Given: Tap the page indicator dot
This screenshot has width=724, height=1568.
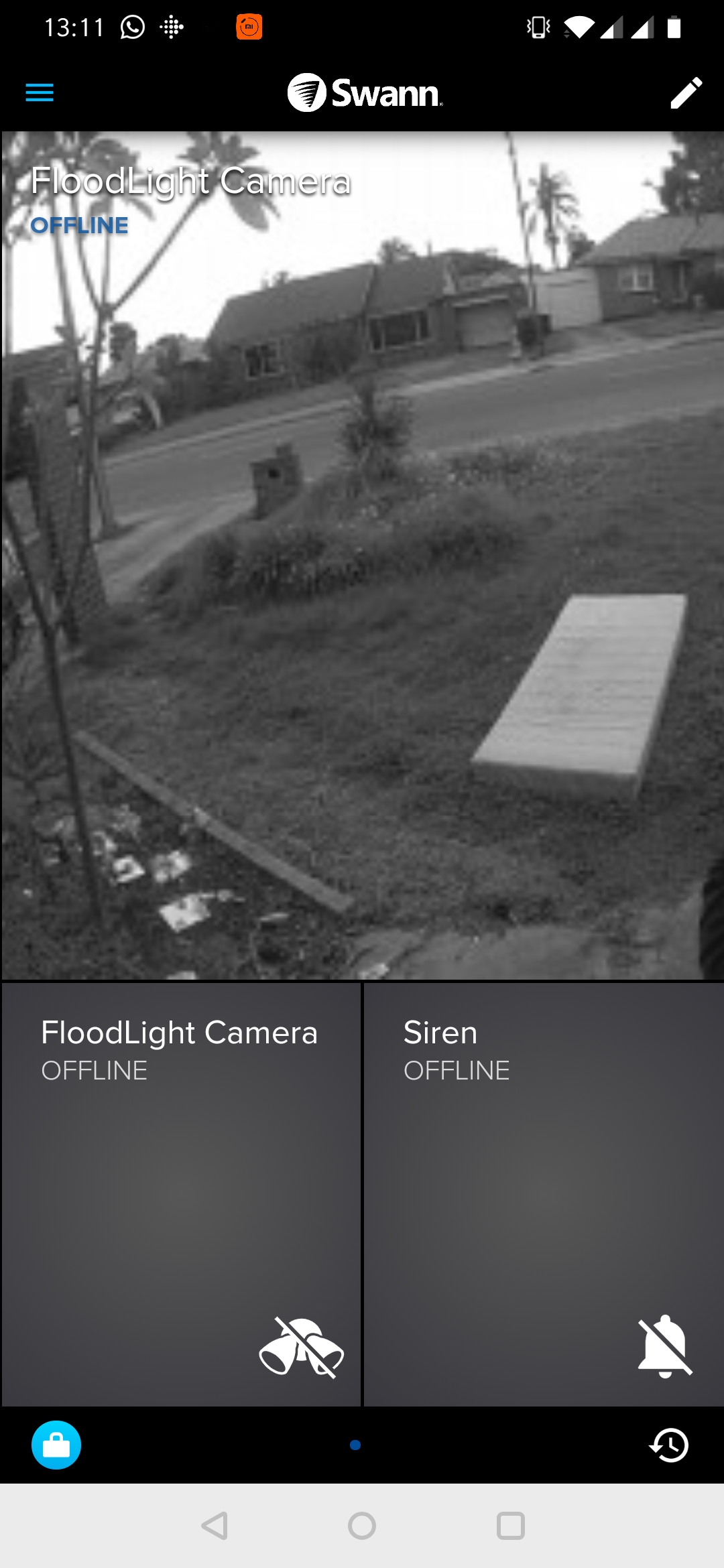Looking at the screenshot, I should tap(355, 1445).
